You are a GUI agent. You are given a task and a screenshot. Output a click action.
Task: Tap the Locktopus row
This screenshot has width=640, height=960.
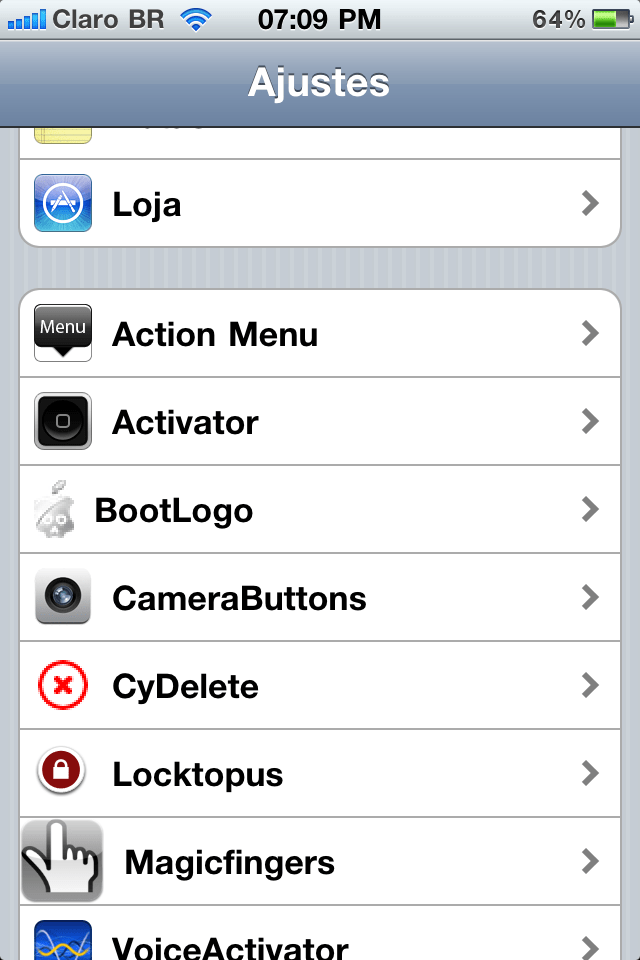[320, 774]
